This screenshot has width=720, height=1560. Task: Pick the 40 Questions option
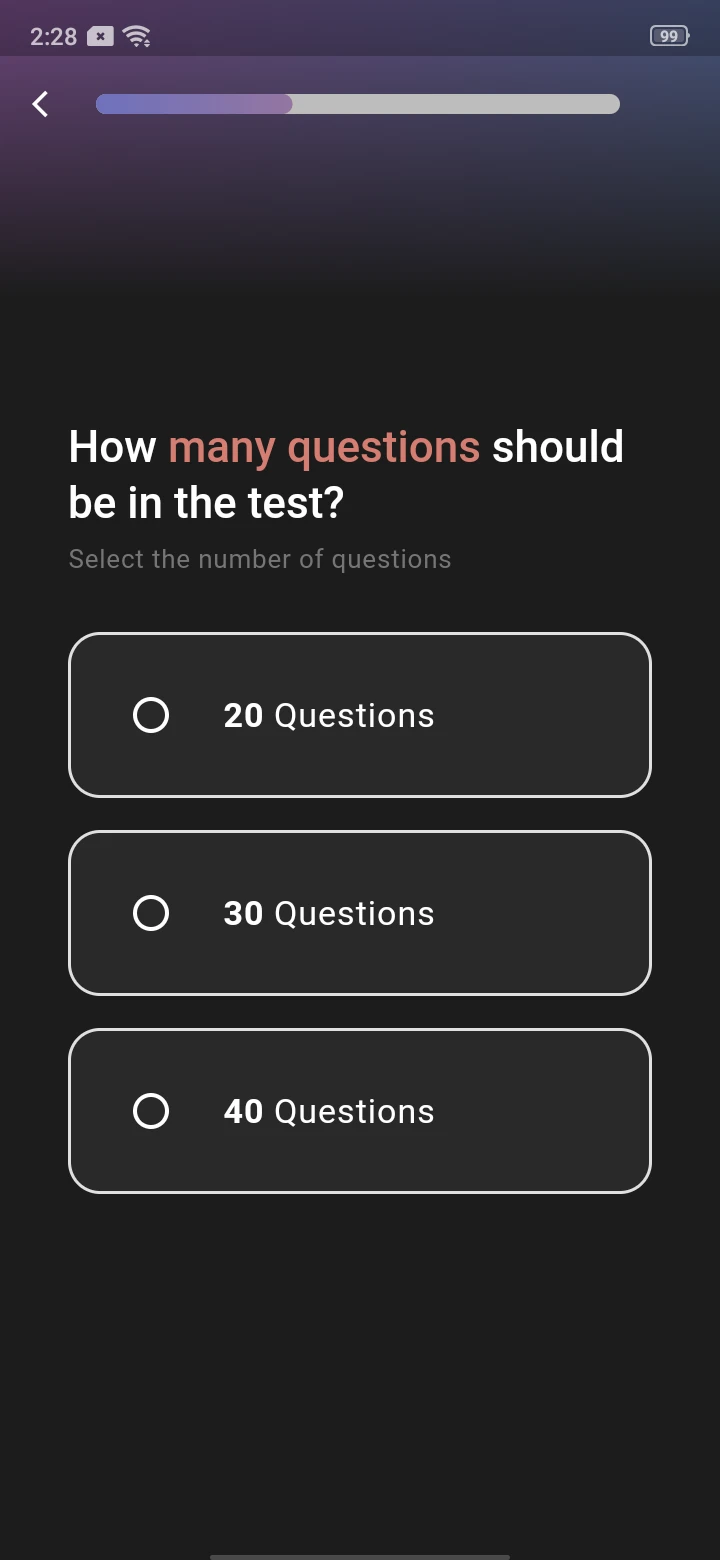[x=359, y=1111]
